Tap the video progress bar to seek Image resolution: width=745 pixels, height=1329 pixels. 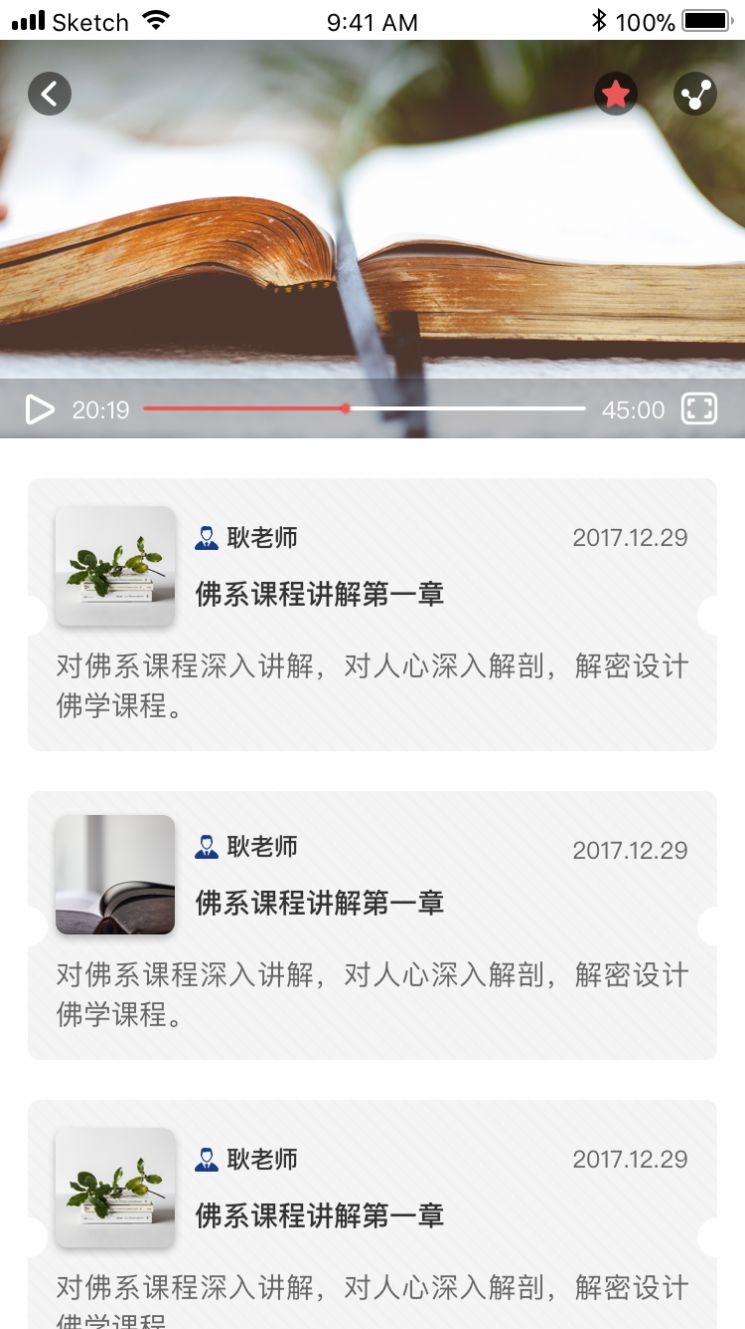(x=364, y=409)
